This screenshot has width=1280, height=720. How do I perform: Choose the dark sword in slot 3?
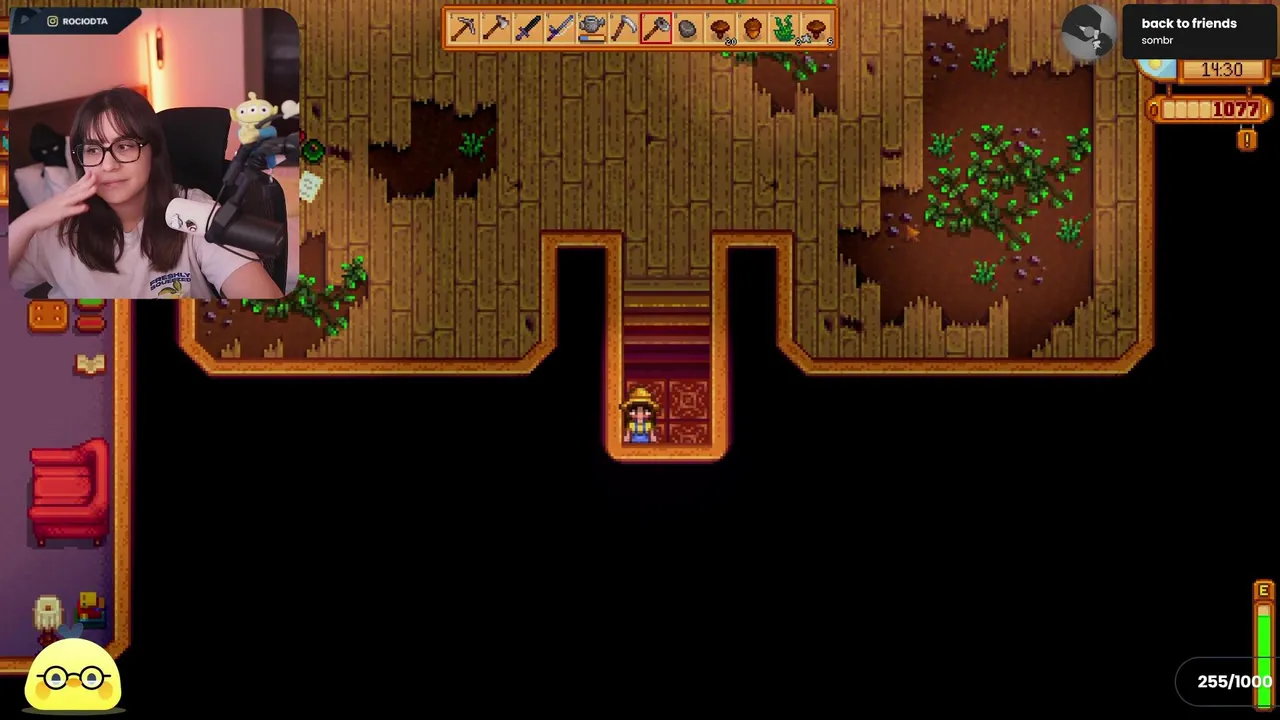[x=527, y=28]
